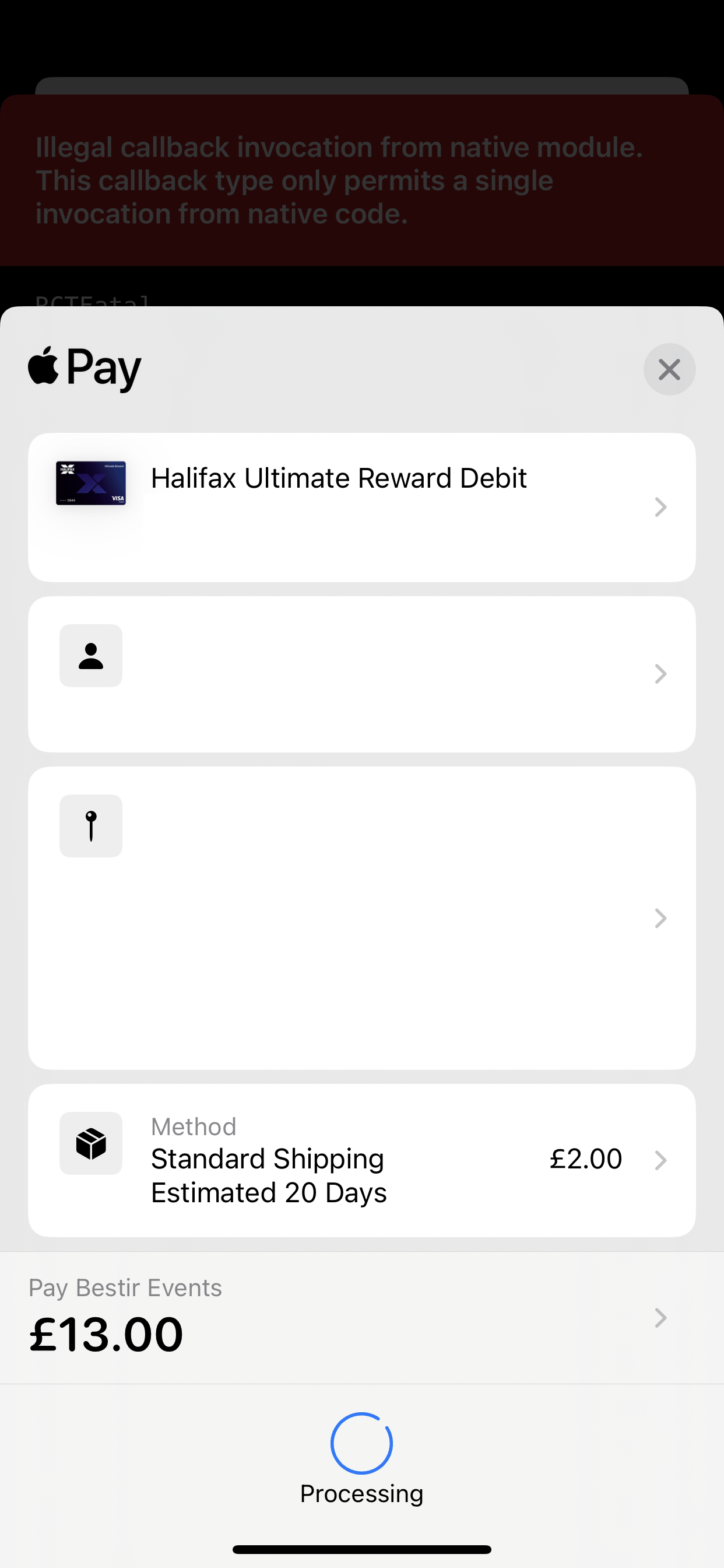Click the Processing spinner
The width and height of the screenshot is (724, 1568).
361,1442
